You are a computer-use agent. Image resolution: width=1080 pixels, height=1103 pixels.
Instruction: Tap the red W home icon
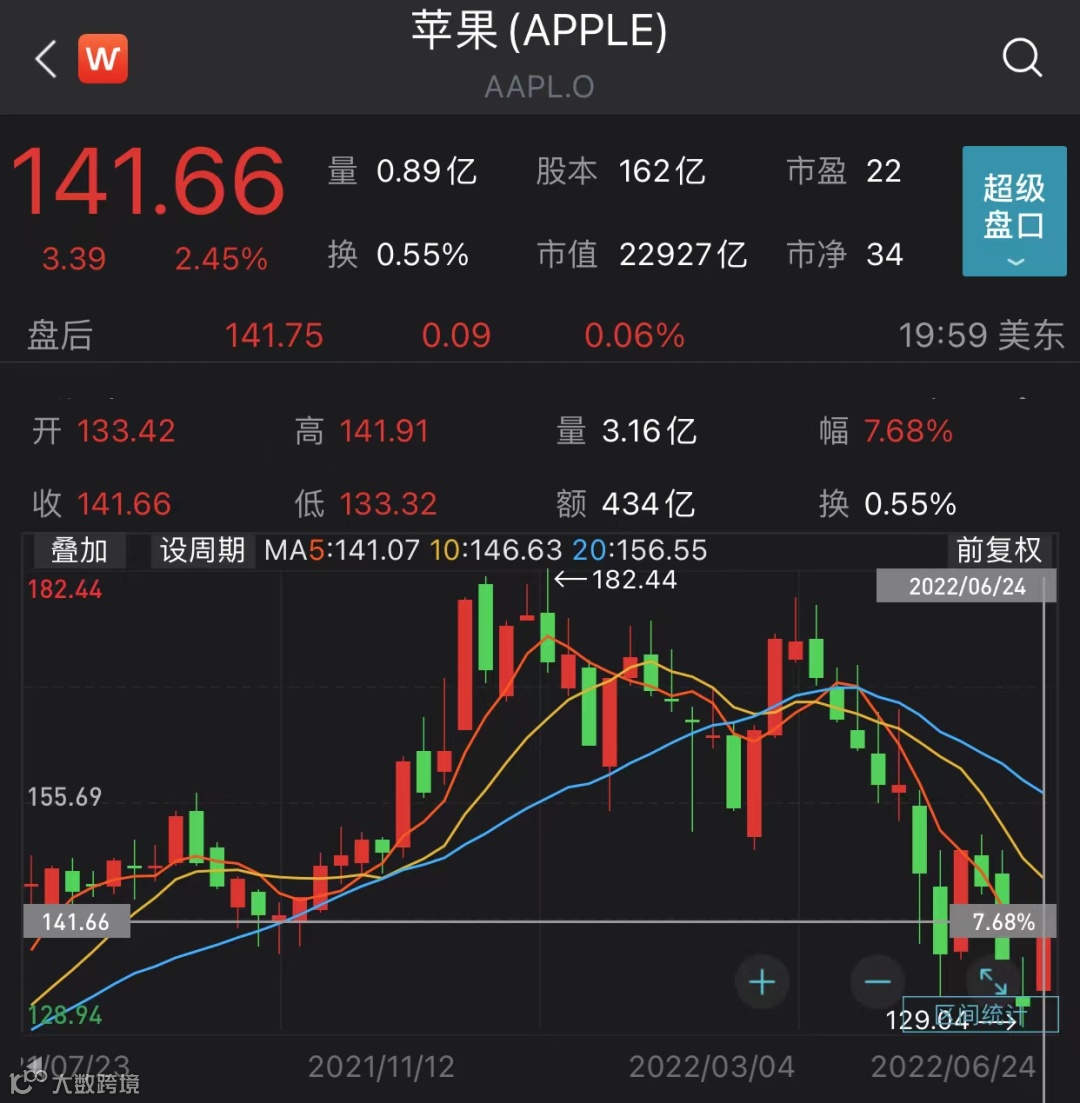103,59
